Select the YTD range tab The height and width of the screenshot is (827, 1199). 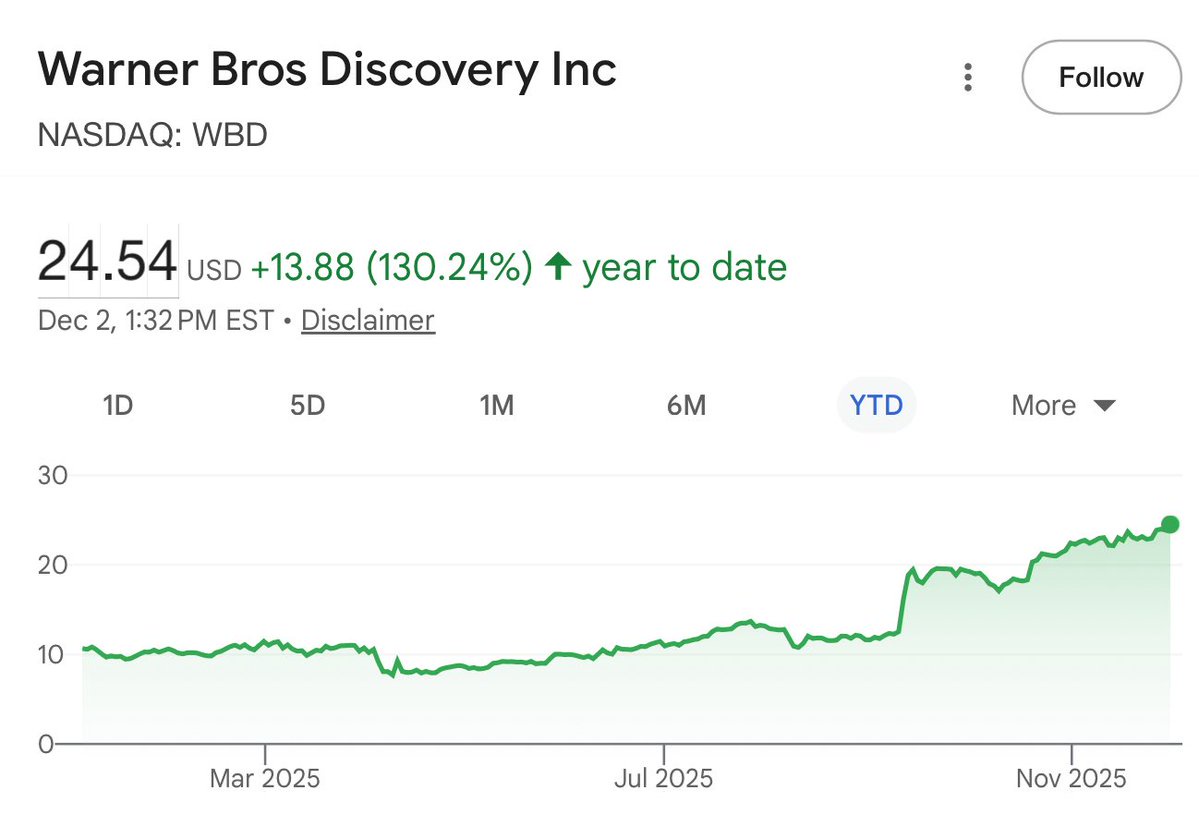(876, 405)
